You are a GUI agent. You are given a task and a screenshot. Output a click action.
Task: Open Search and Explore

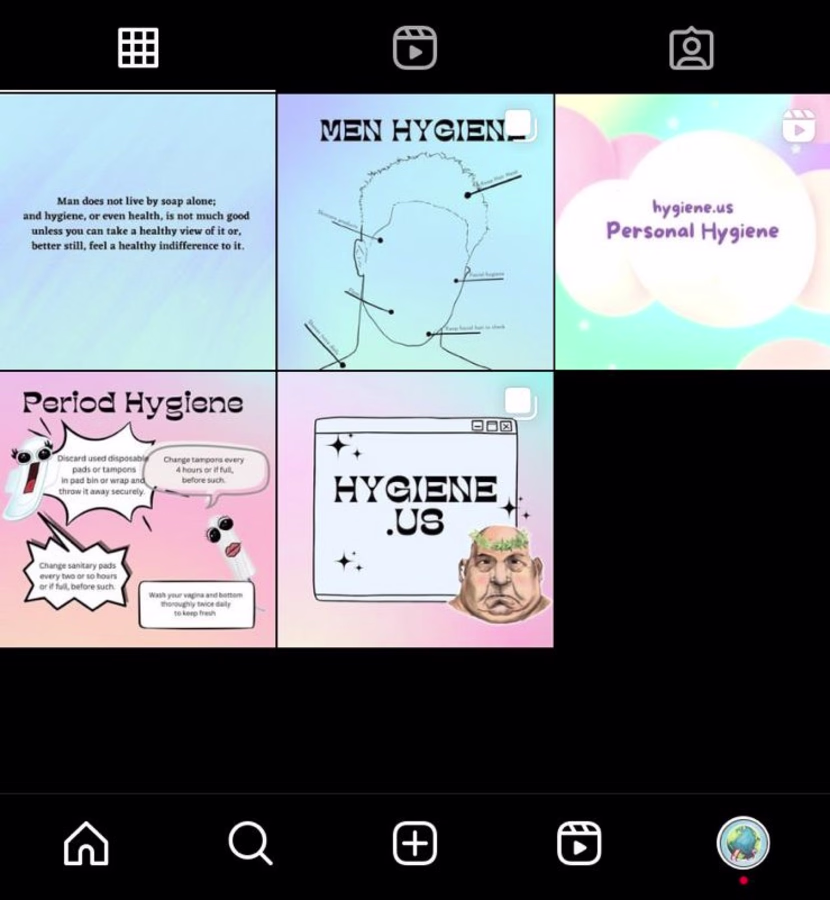[250, 844]
